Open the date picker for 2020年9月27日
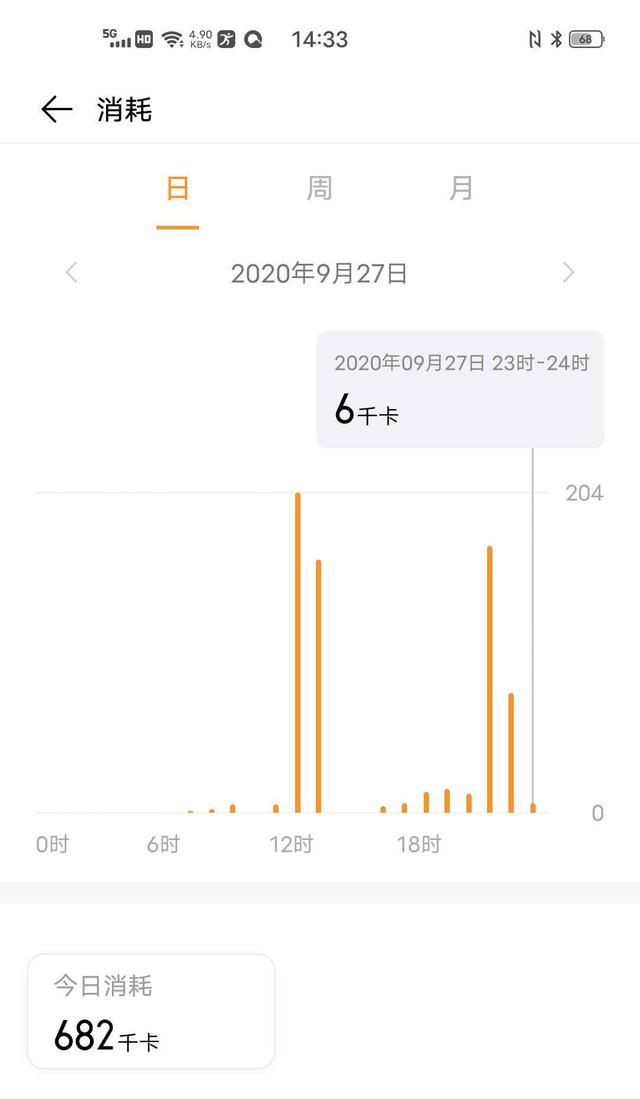 point(319,273)
